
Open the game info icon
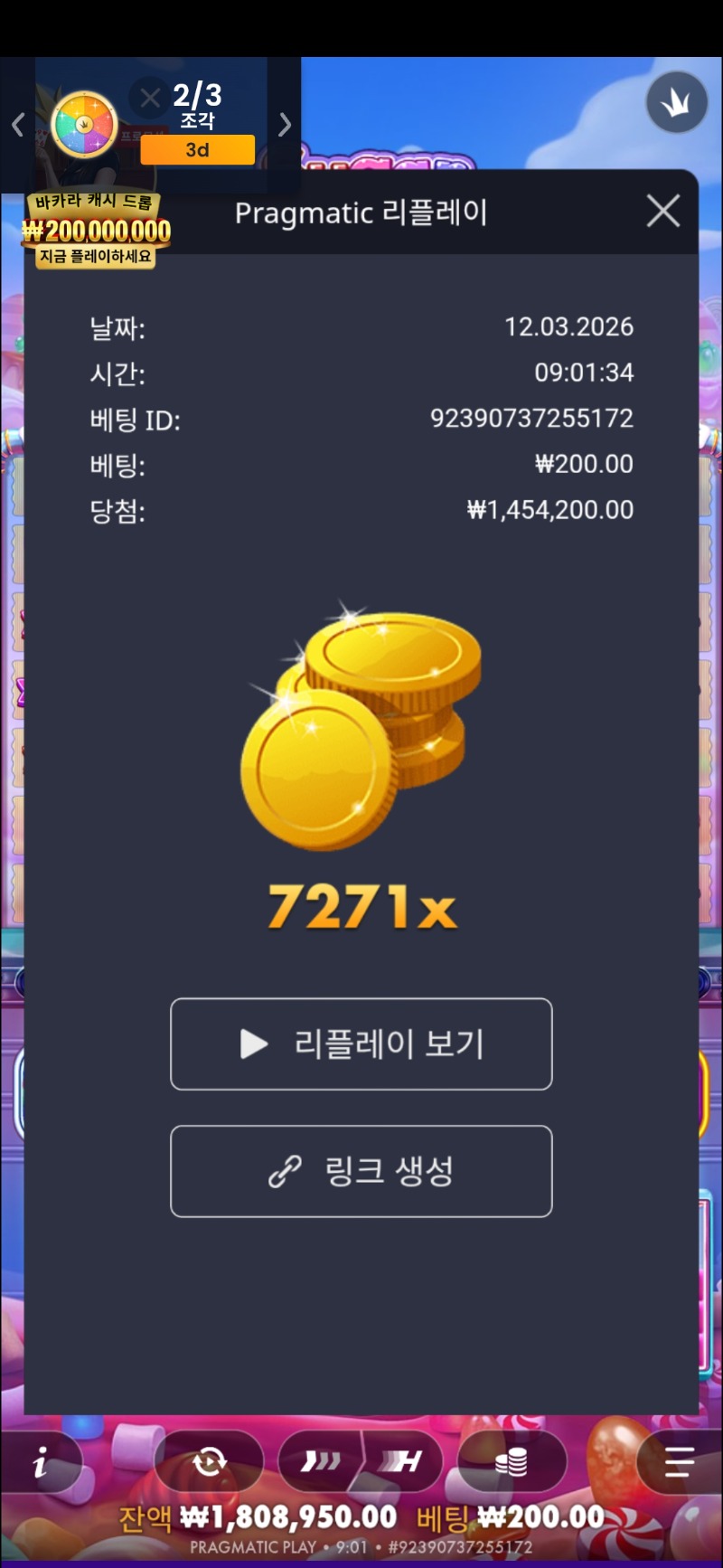point(40,1461)
